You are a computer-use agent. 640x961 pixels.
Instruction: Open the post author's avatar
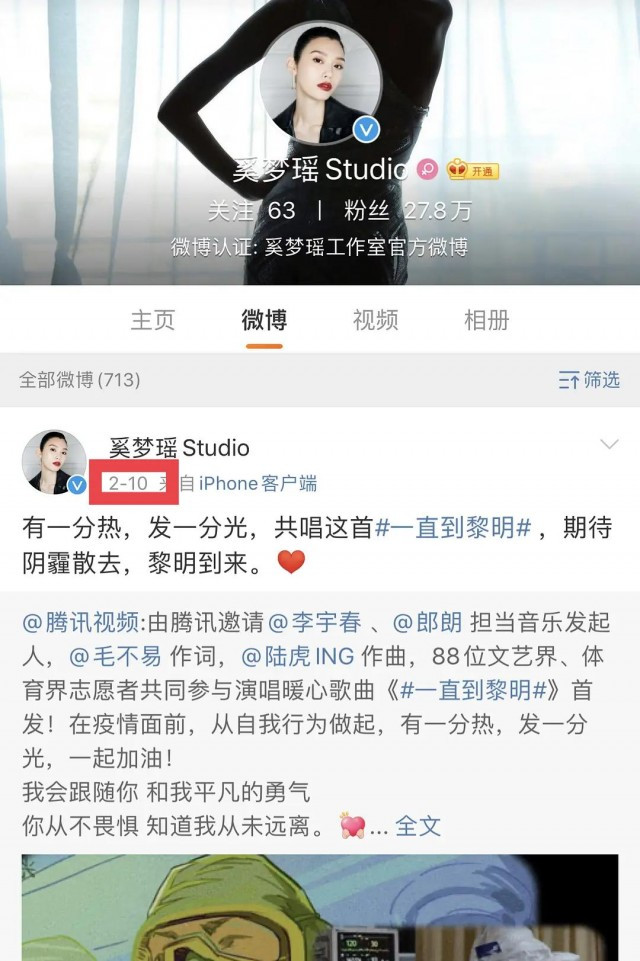(x=54, y=463)
